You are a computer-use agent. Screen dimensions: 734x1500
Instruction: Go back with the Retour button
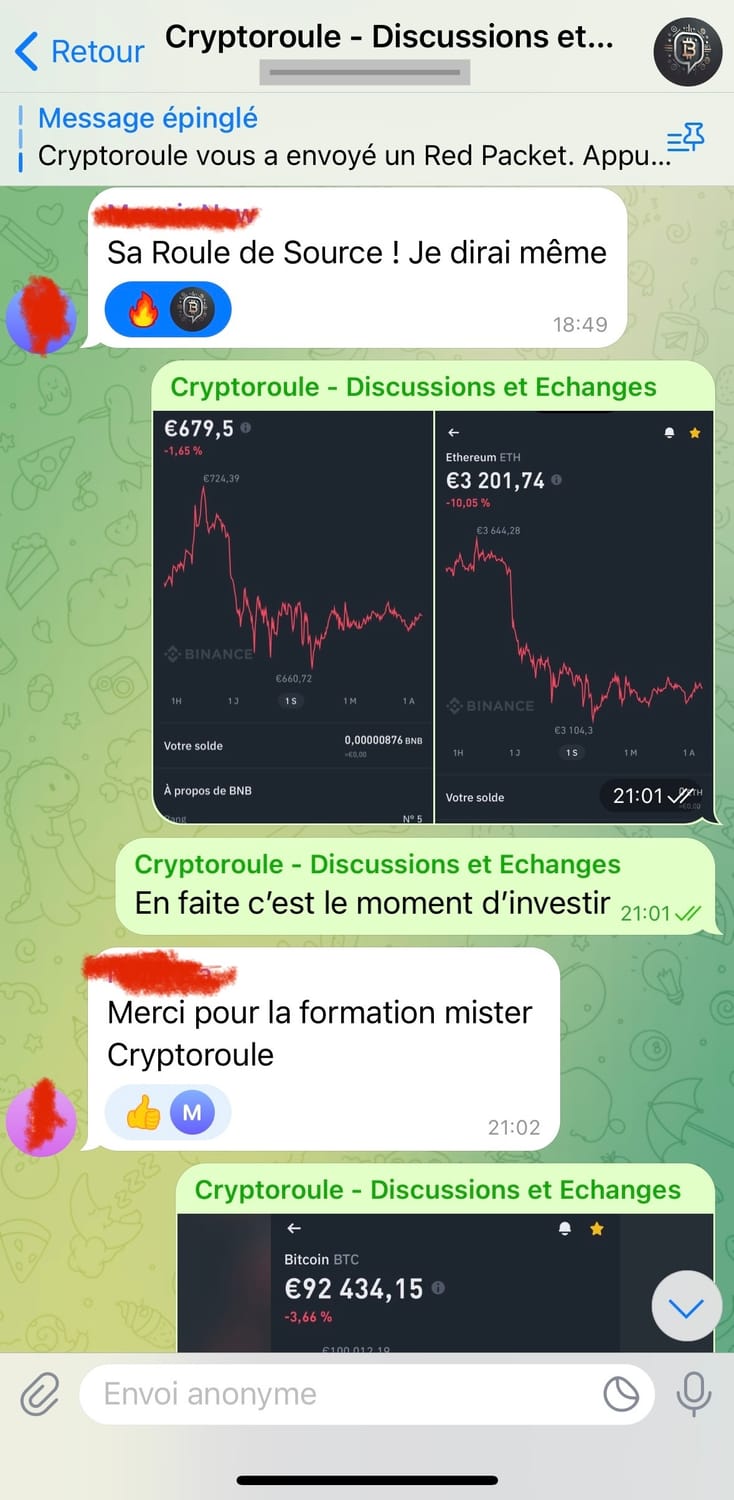click(x=80, y=51)
